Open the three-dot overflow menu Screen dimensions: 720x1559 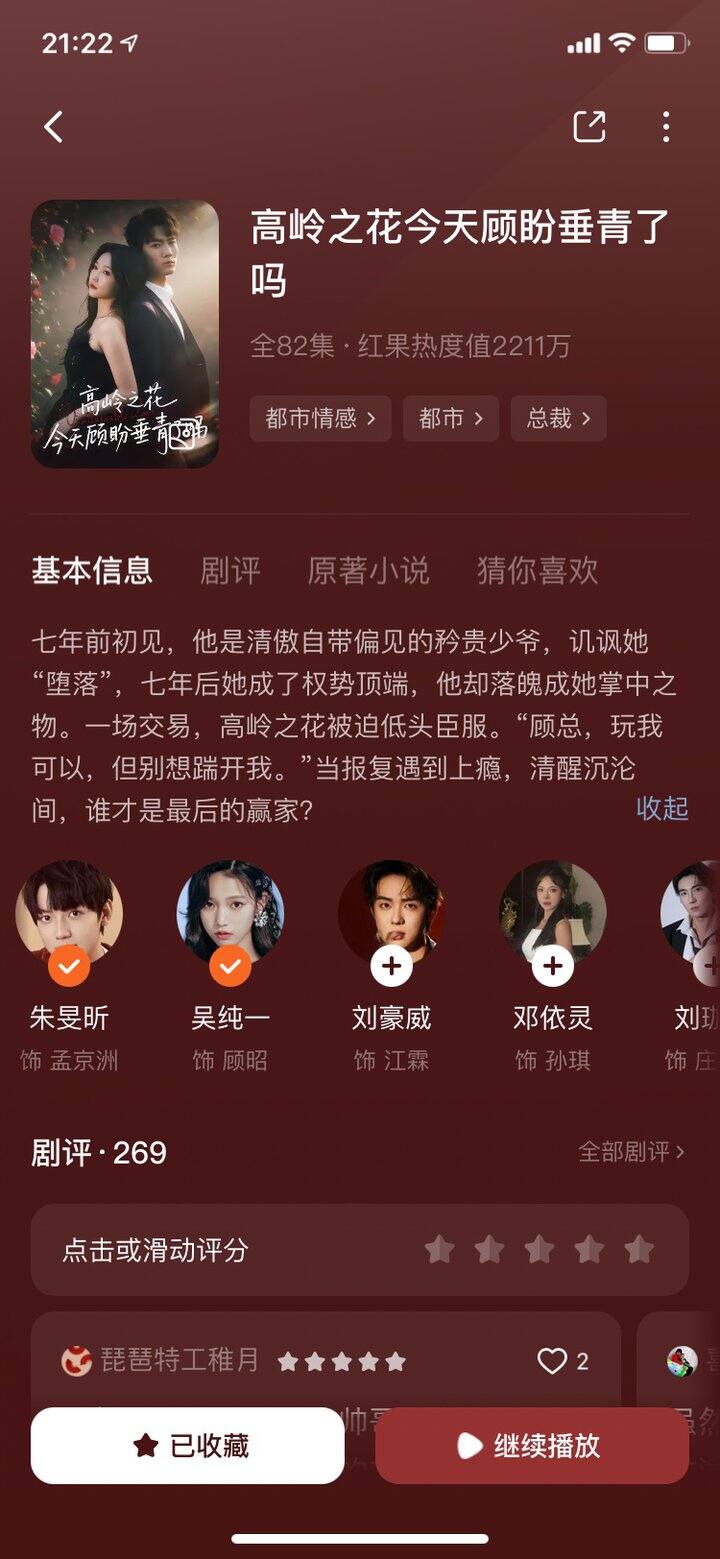[666, 127]
